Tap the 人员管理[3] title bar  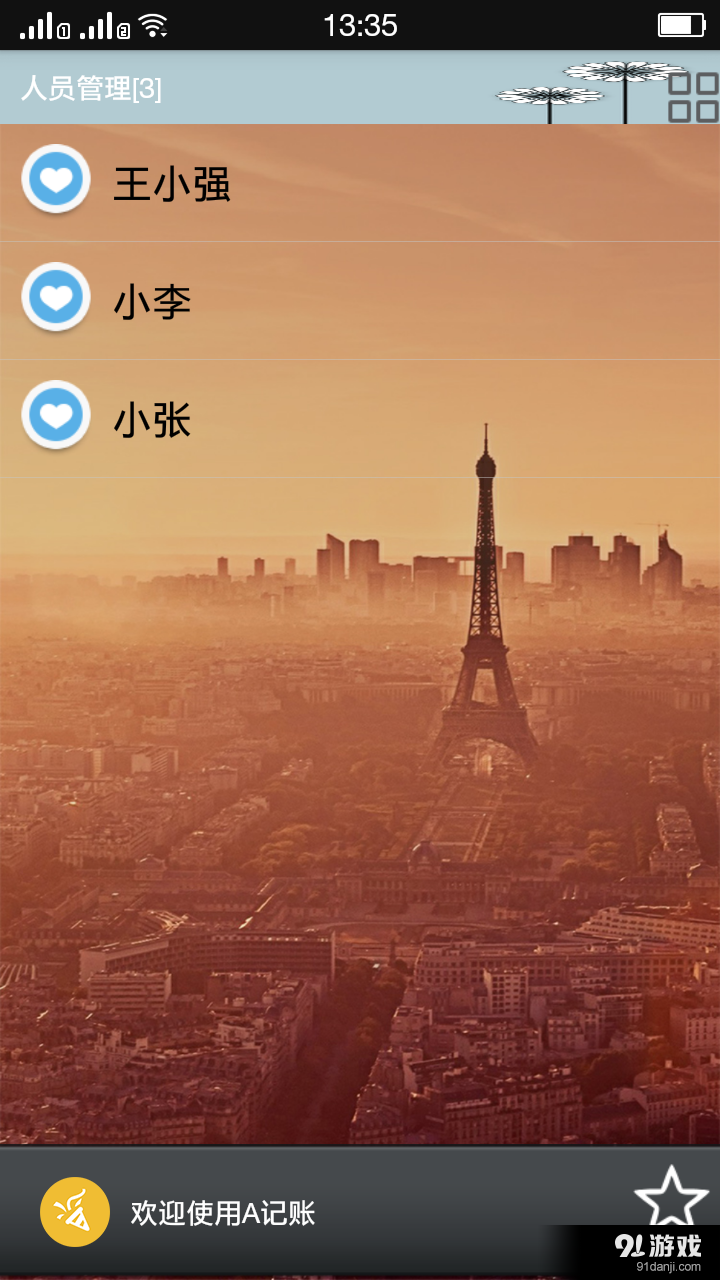(x=90, y=88)
